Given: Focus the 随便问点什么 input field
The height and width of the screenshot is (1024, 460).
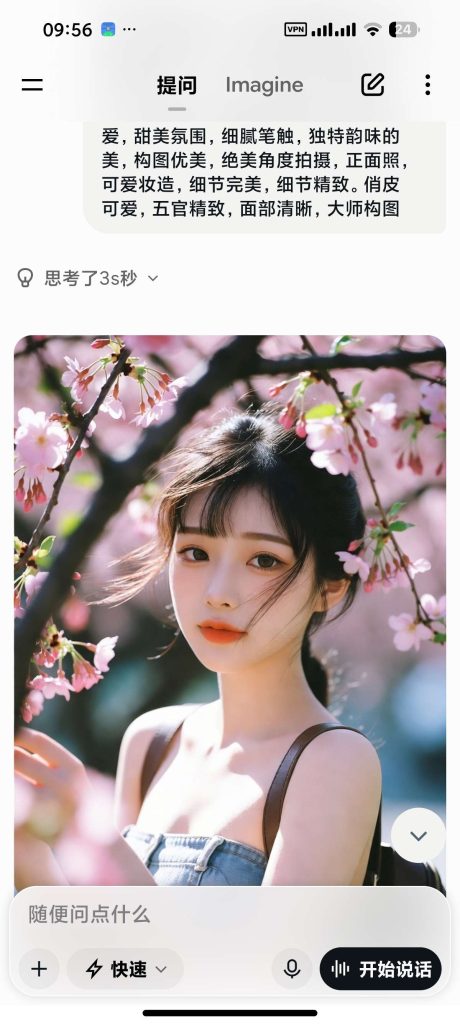Looking at the screenshot, I should point(230,914).
